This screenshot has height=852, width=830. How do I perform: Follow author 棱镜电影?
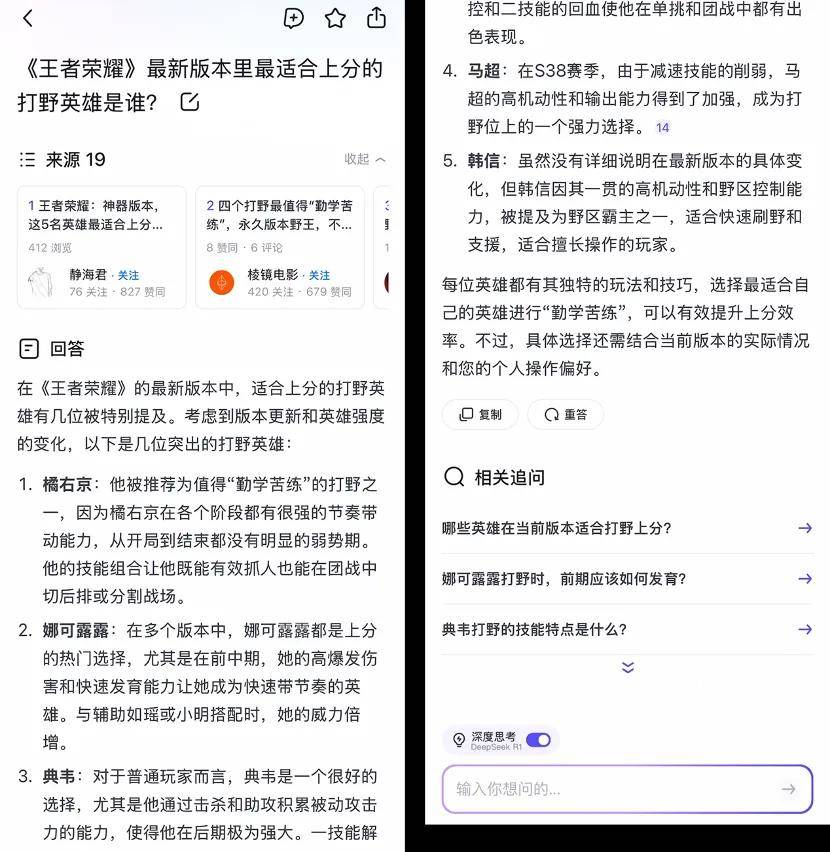coord(319,275)
